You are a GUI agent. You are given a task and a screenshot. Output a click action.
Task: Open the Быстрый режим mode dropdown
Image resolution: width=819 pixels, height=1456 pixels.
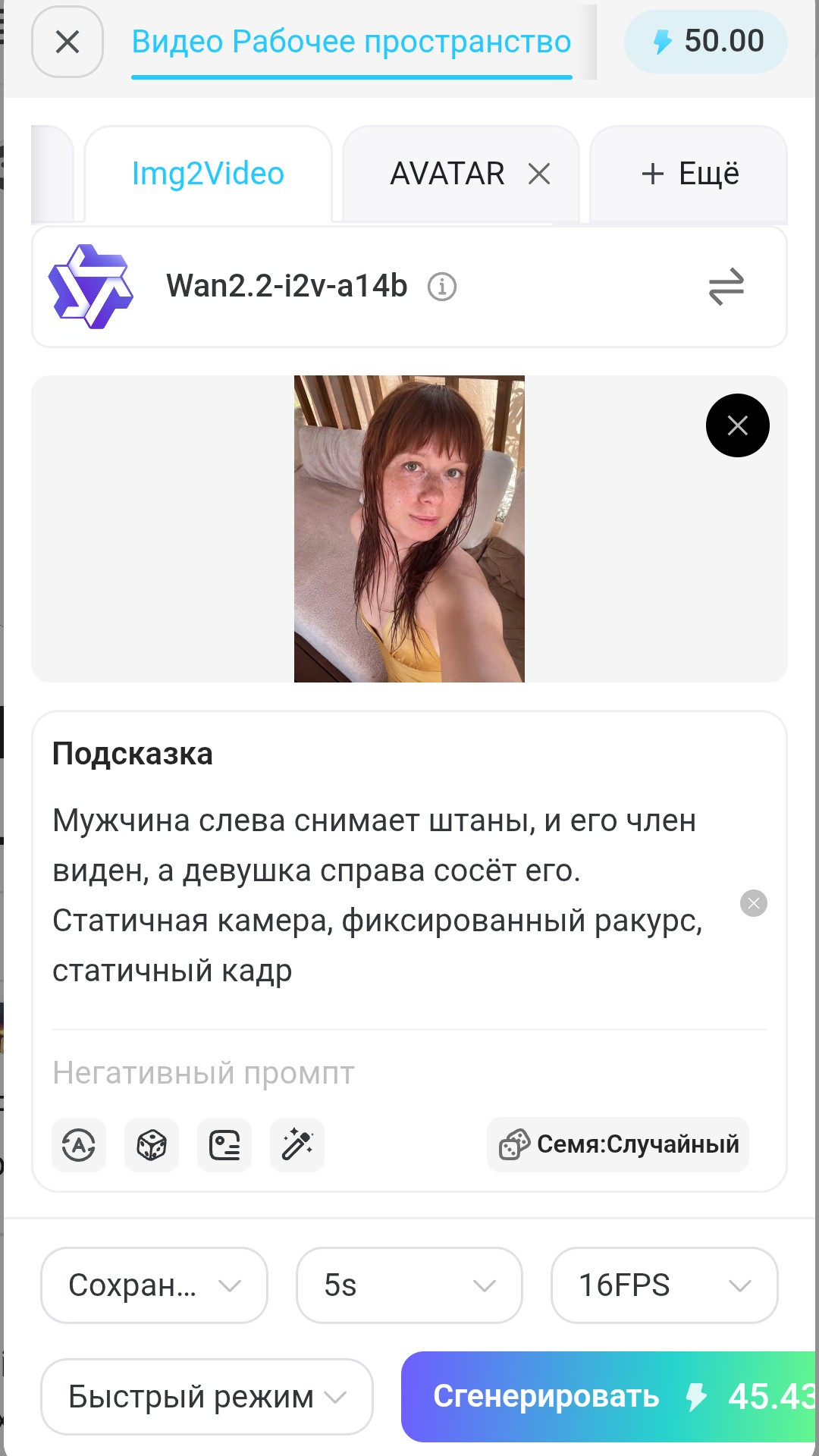[x=206, y=1397]
